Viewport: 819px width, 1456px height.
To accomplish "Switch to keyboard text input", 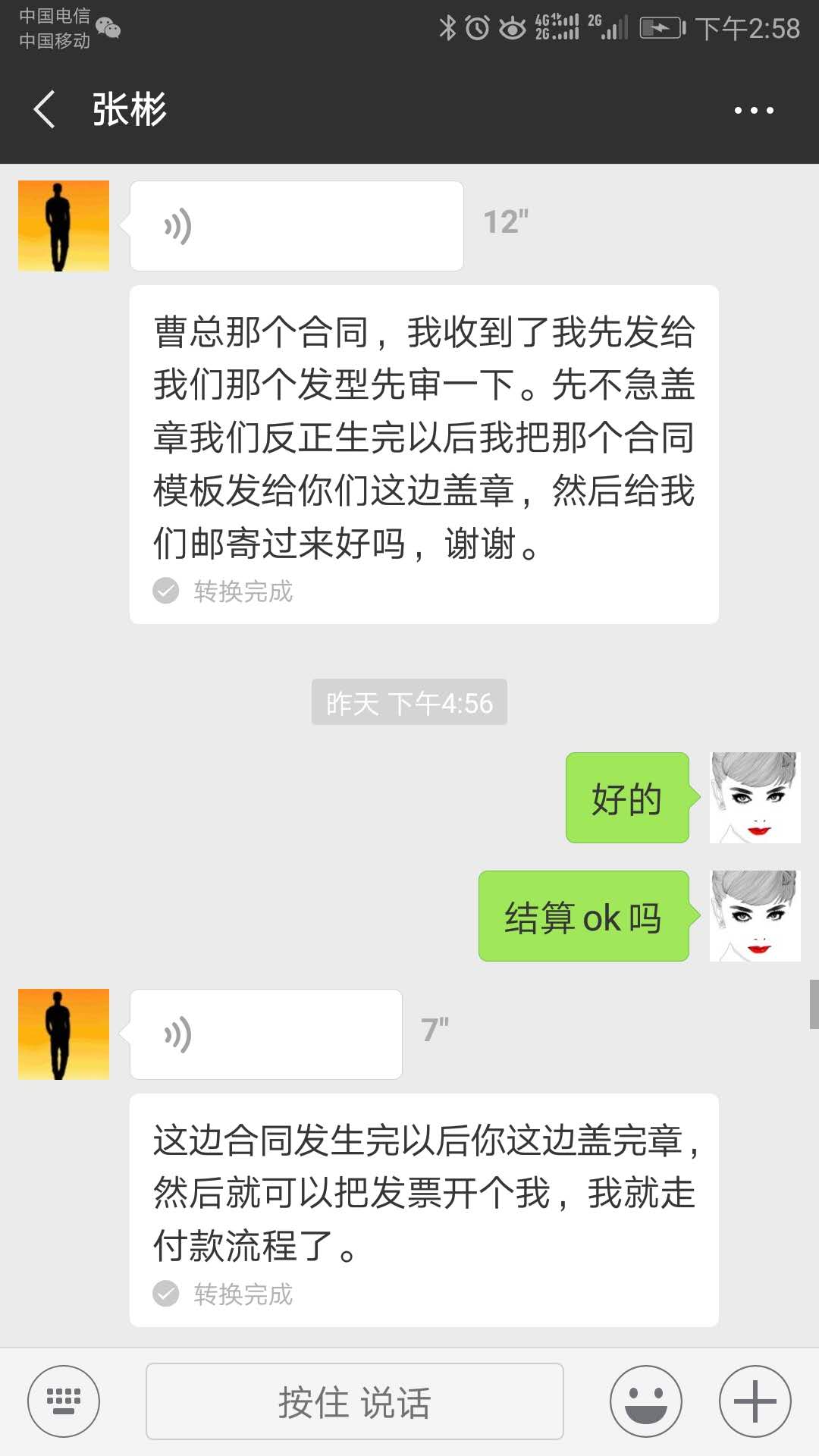I will pos(64,1401).
